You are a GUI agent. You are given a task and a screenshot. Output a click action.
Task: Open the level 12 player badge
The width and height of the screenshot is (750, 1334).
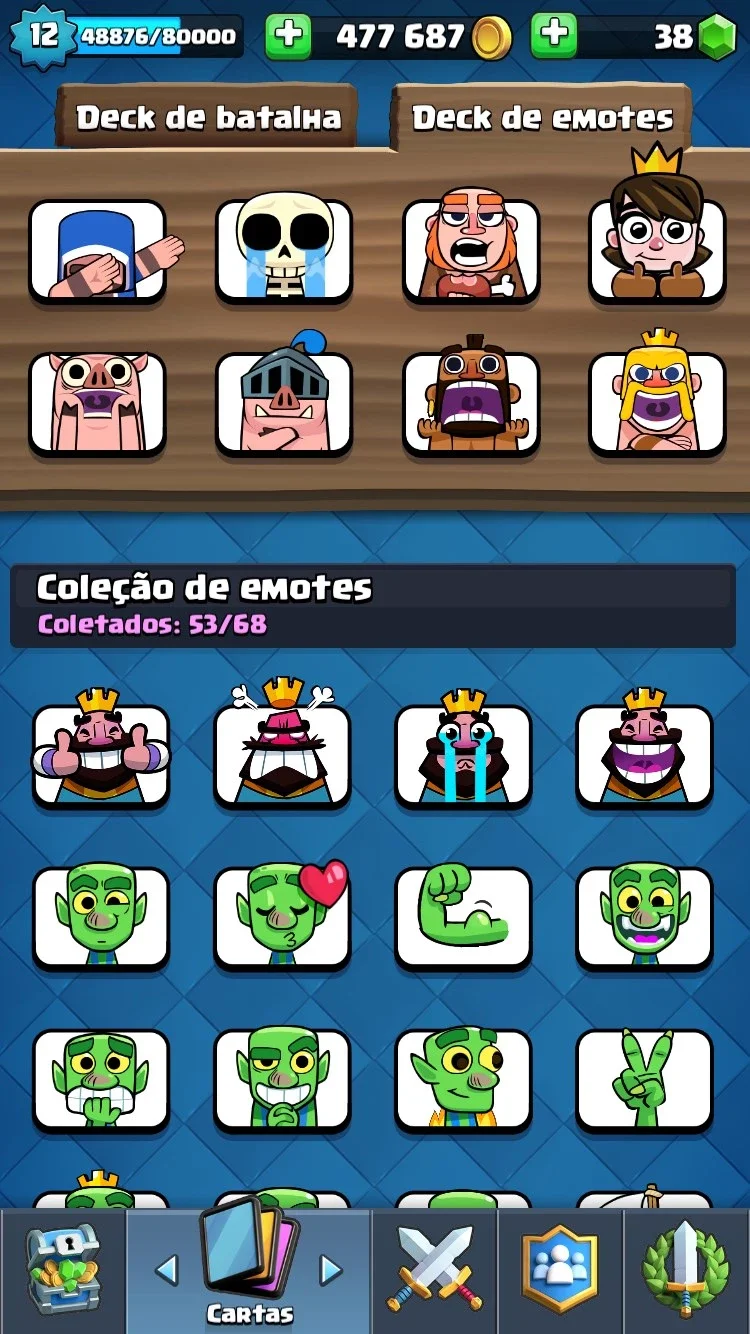42,37
